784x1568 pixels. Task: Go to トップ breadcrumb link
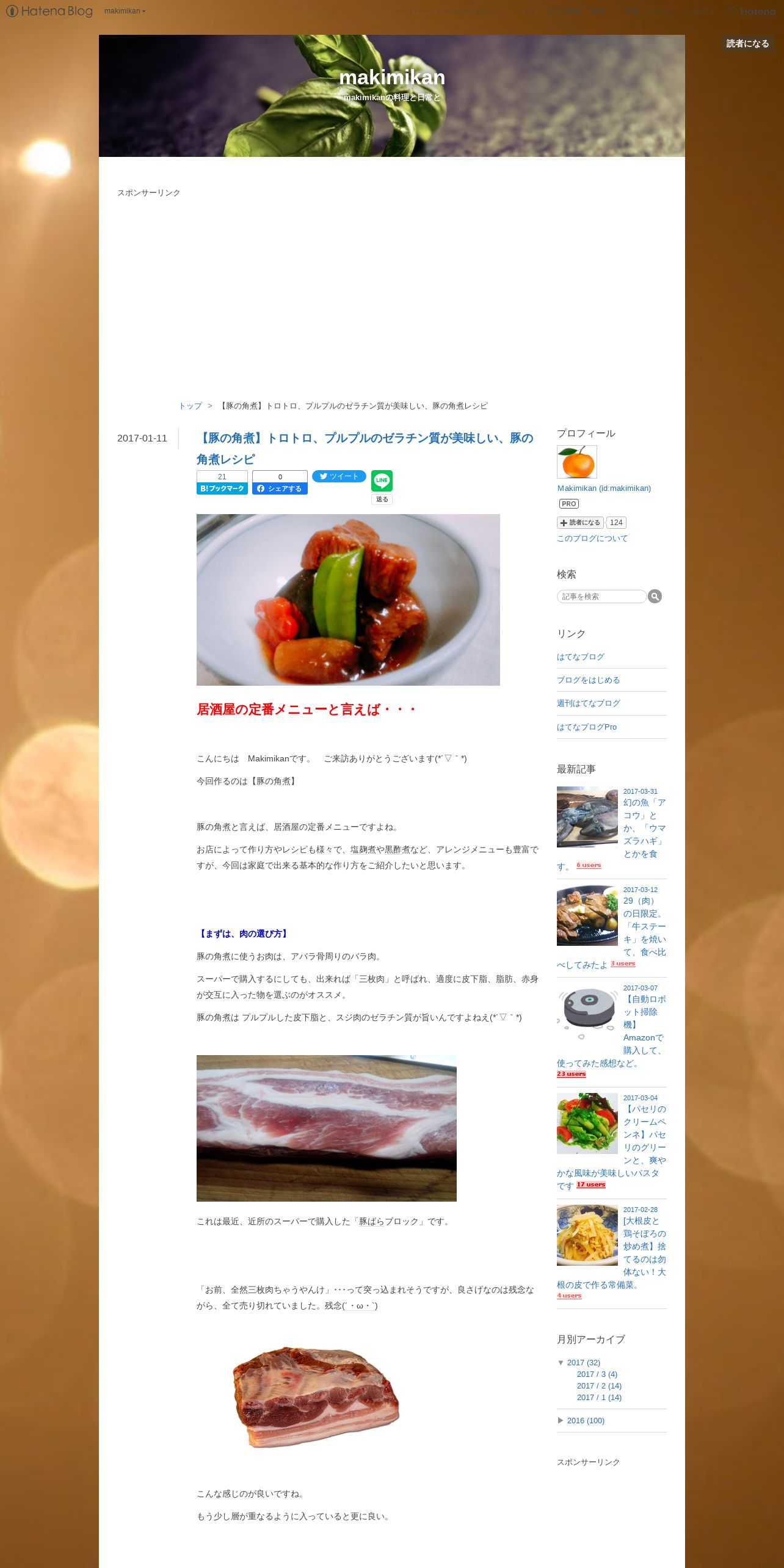[190, 406]
